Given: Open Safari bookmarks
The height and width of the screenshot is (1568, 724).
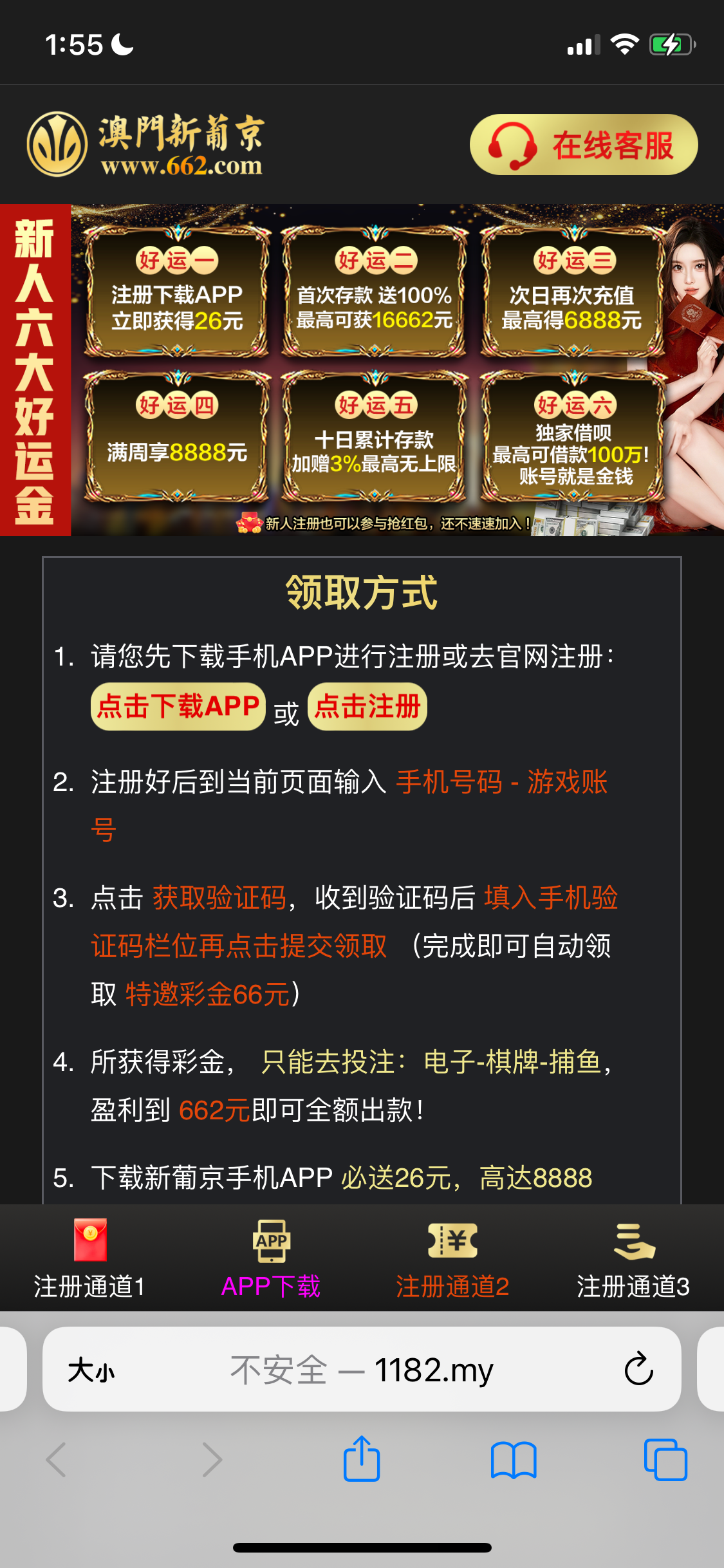Looking at the screenshot, I should click(x=513, y=1460).
